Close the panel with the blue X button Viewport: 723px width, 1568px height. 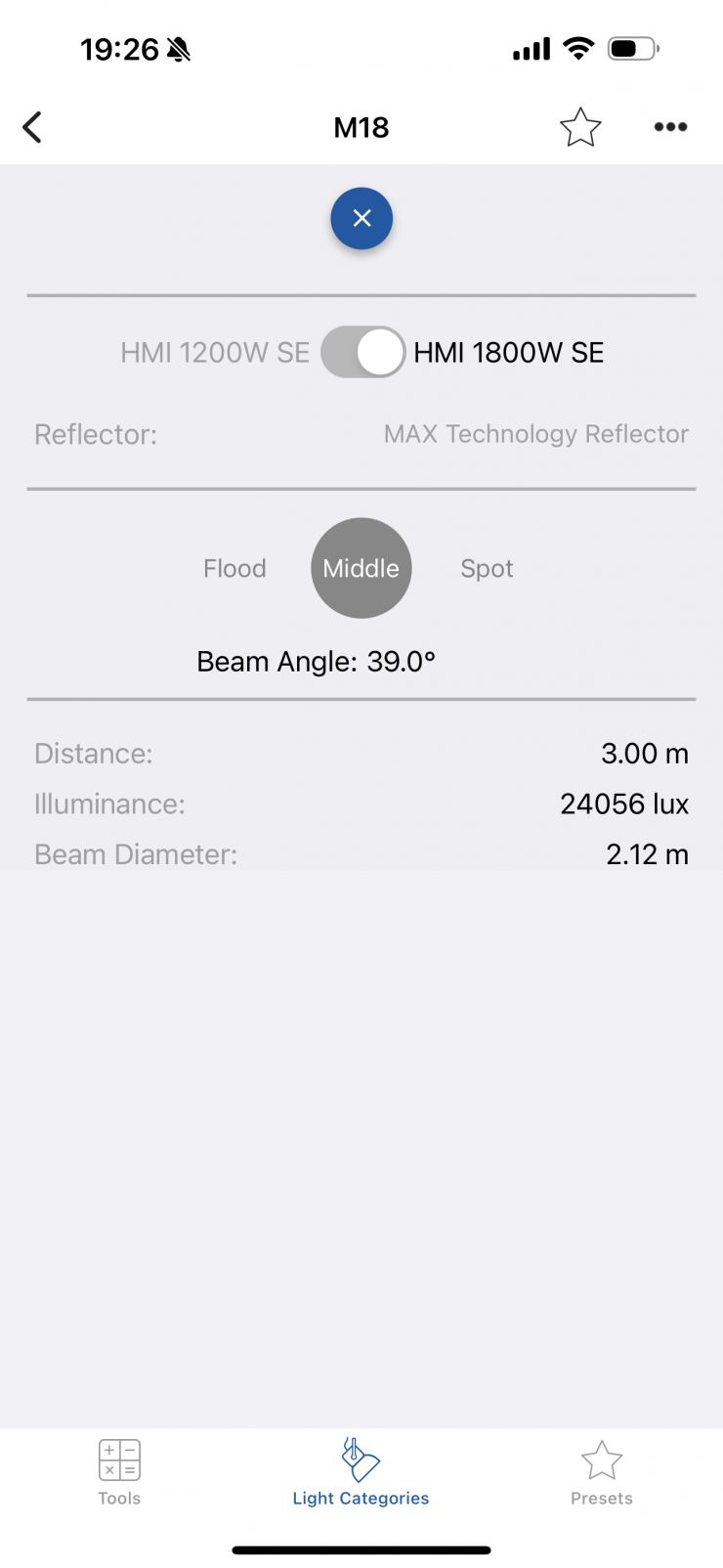click(361, 218)
